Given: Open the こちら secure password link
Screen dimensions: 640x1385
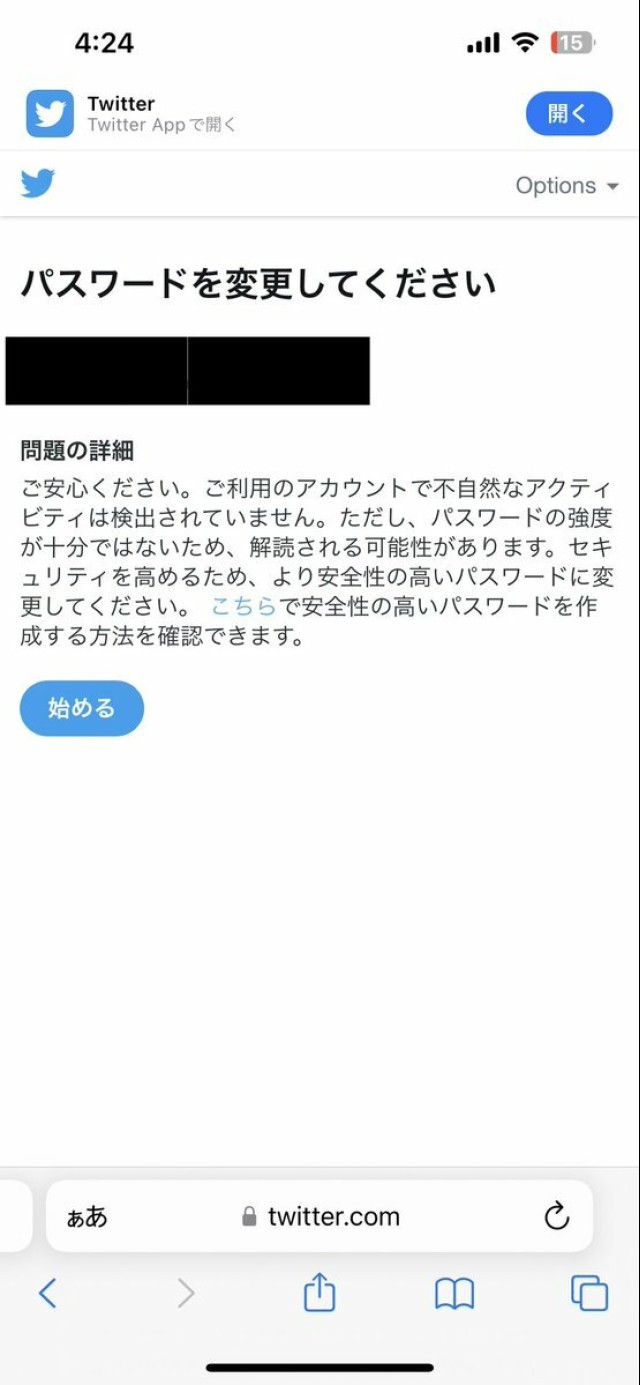Looking at the screenshot, I should 243,606.
